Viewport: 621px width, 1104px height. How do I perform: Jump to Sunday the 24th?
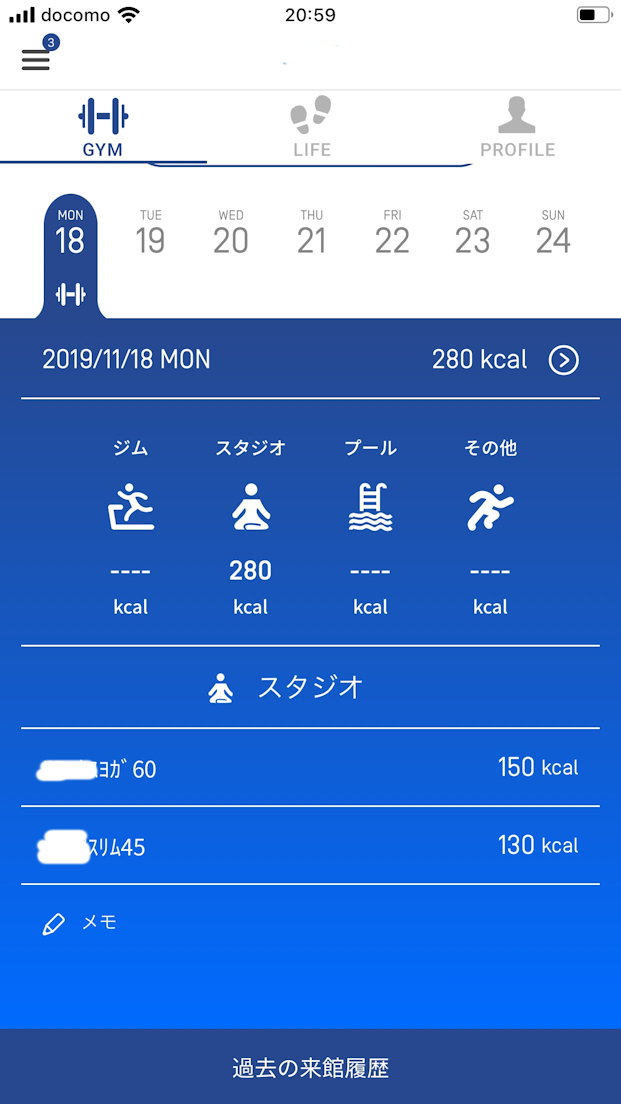point(553,233)
